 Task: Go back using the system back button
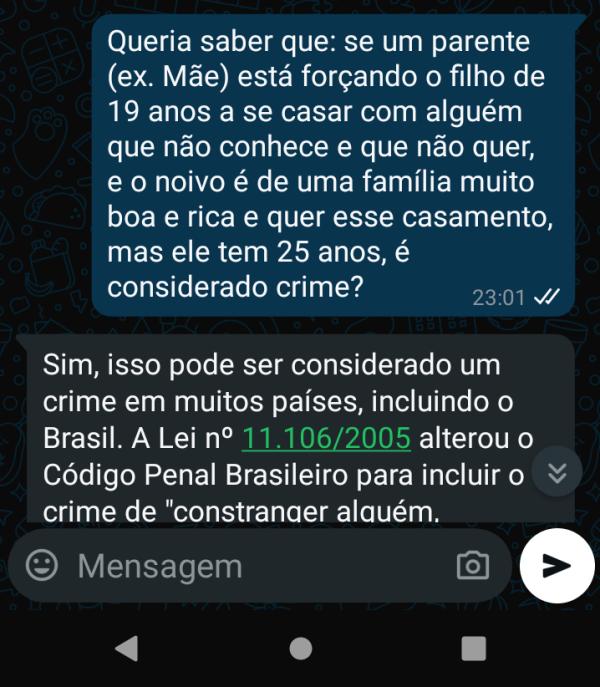[126, 648]
